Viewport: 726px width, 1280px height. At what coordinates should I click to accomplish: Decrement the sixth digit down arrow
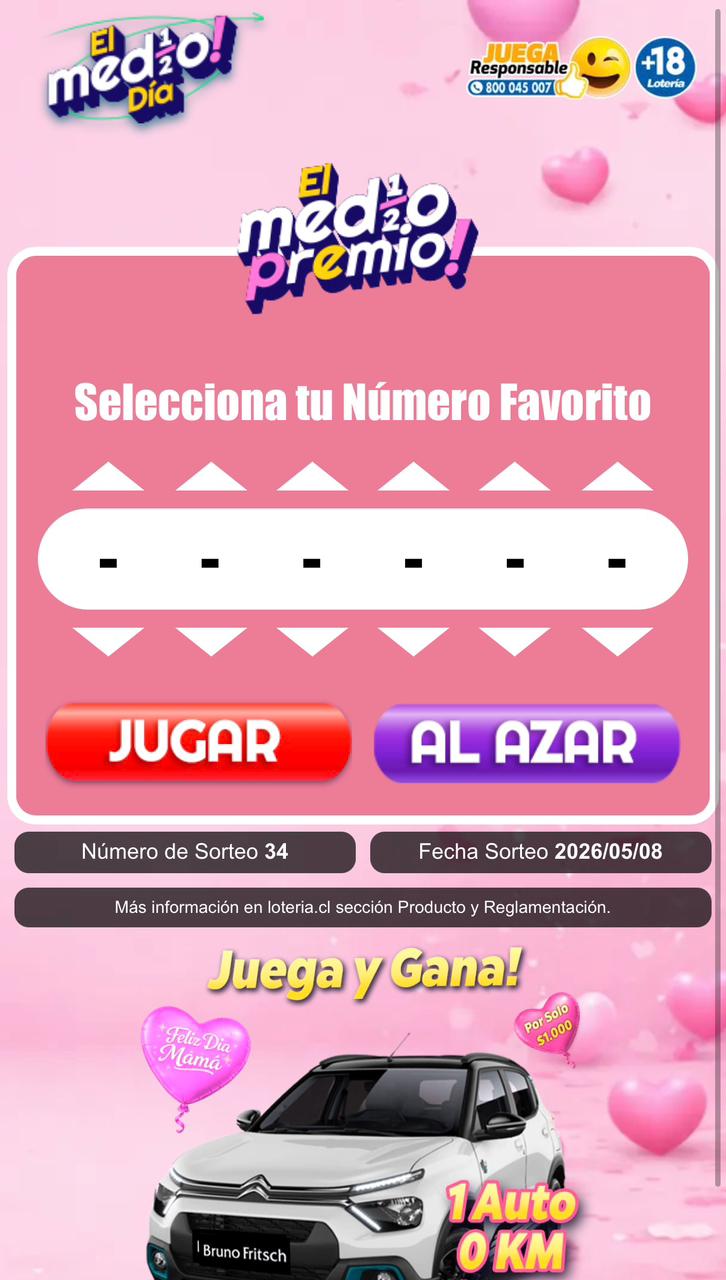617,641
